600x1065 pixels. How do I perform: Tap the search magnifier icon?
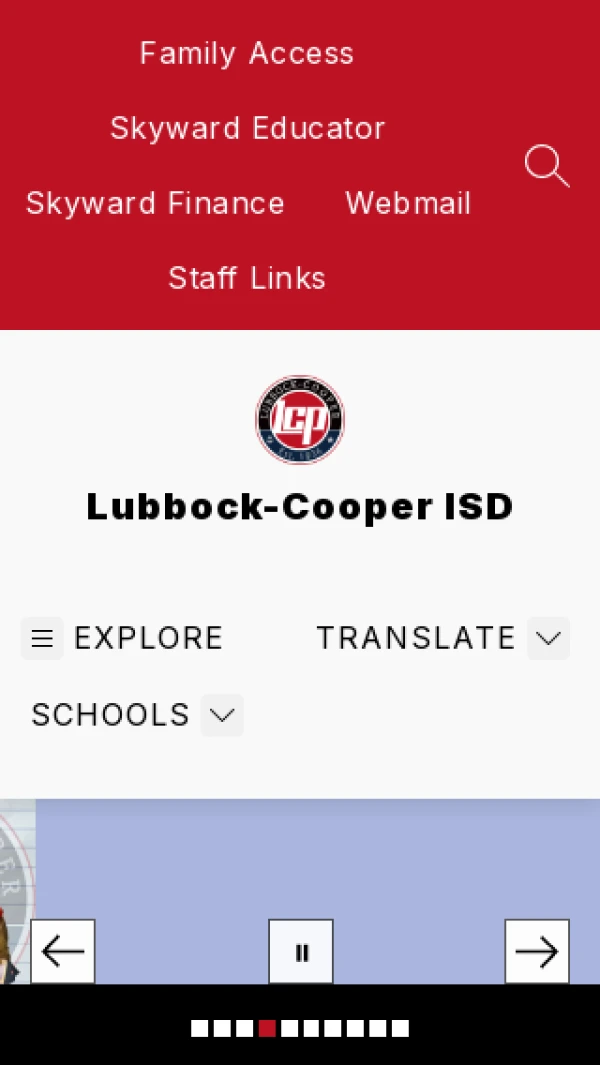click(x=547, y=166)
